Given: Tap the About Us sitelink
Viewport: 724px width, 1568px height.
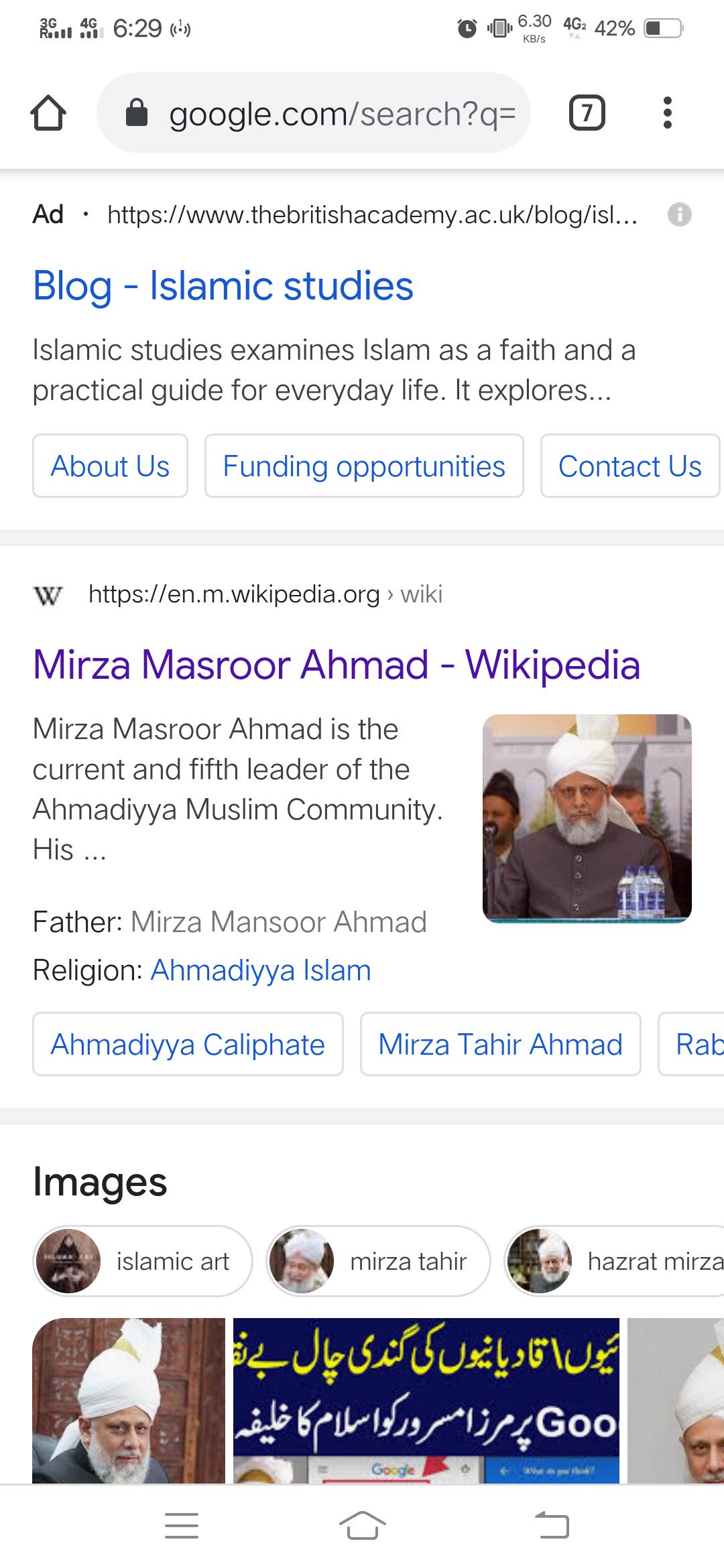Looking at the screenshot, I should pyautogui.click(x=110, y=466).
